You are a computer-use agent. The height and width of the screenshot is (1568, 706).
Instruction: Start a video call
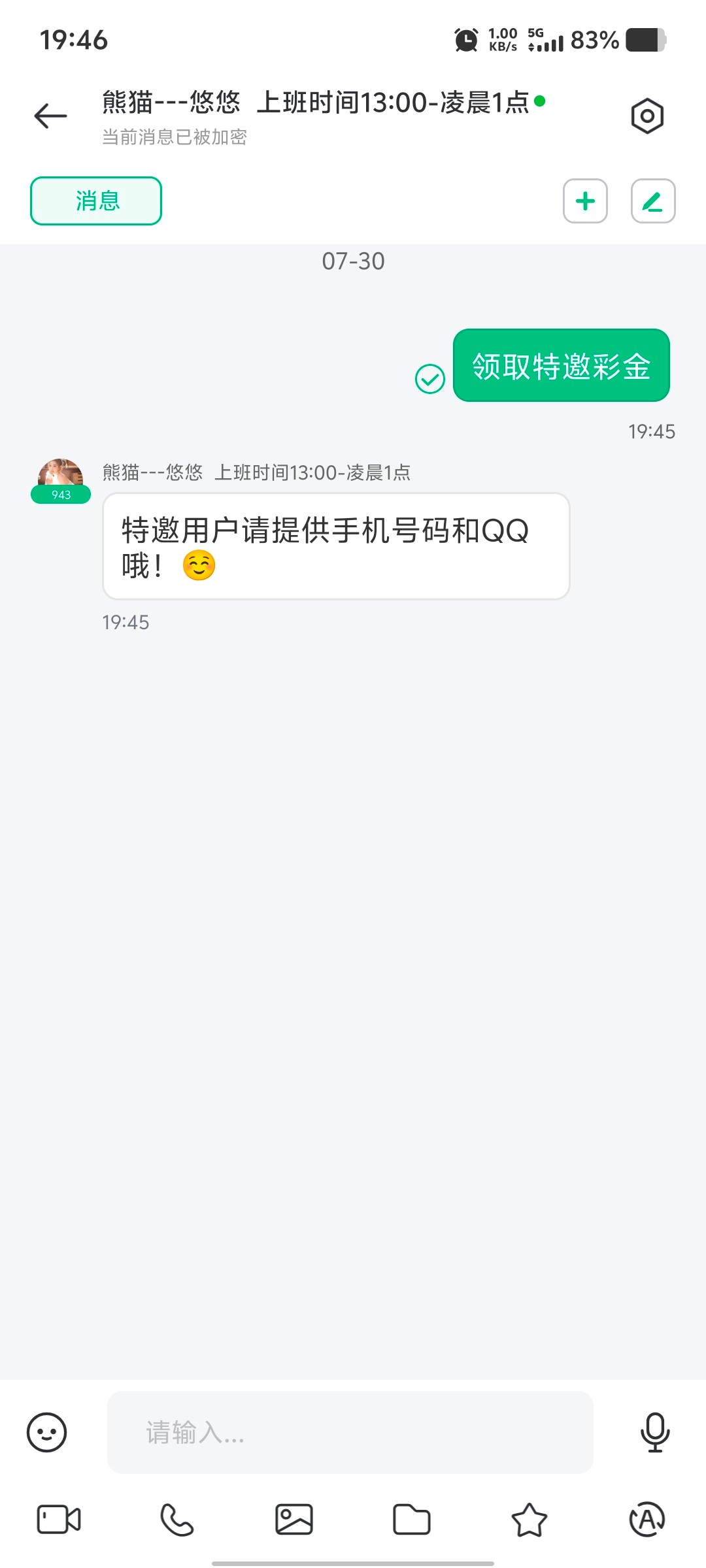click(59, 1519)
